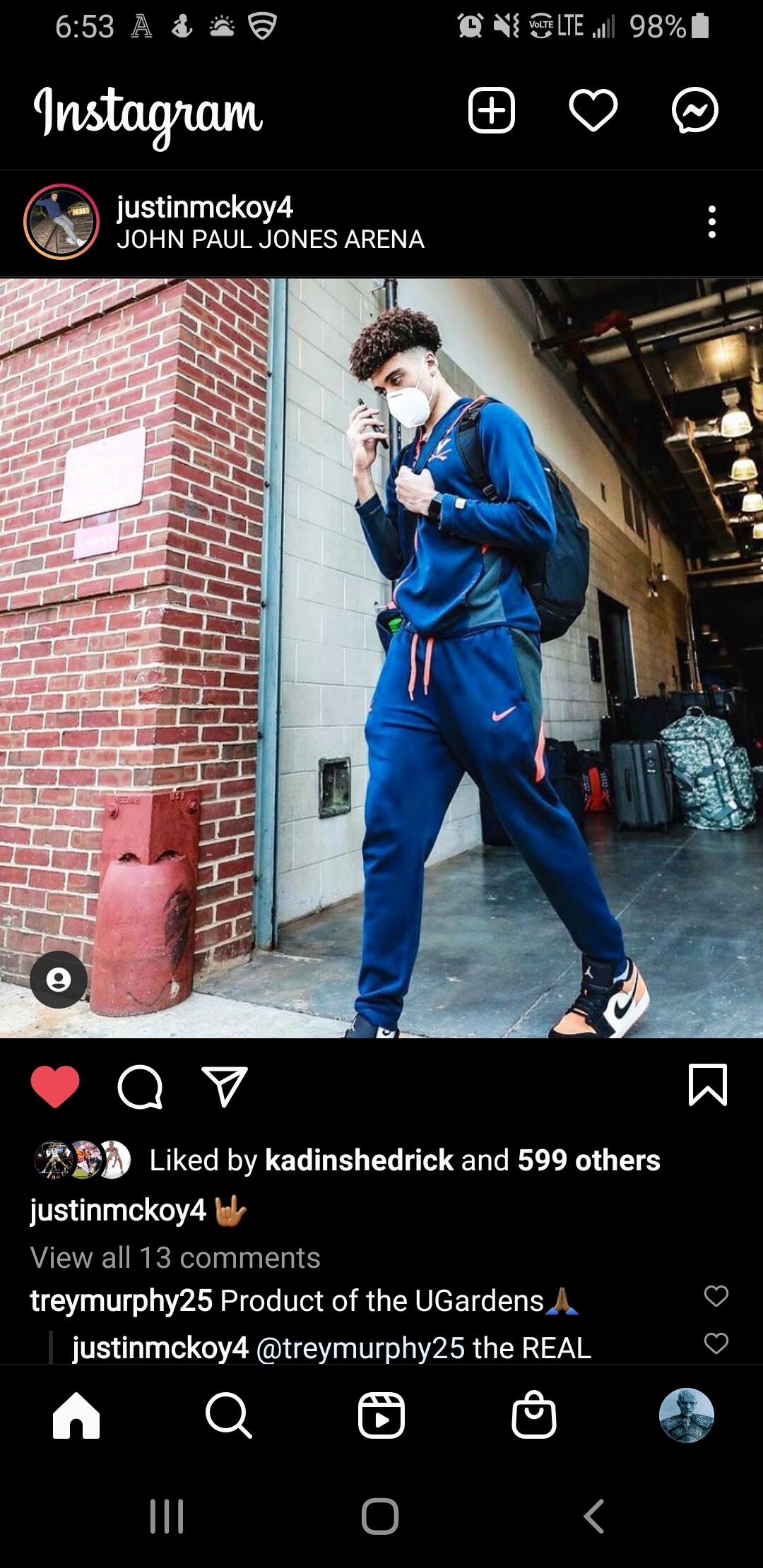Open Messenger direct messages
763x1568 pixels.
tap(694, 111)
